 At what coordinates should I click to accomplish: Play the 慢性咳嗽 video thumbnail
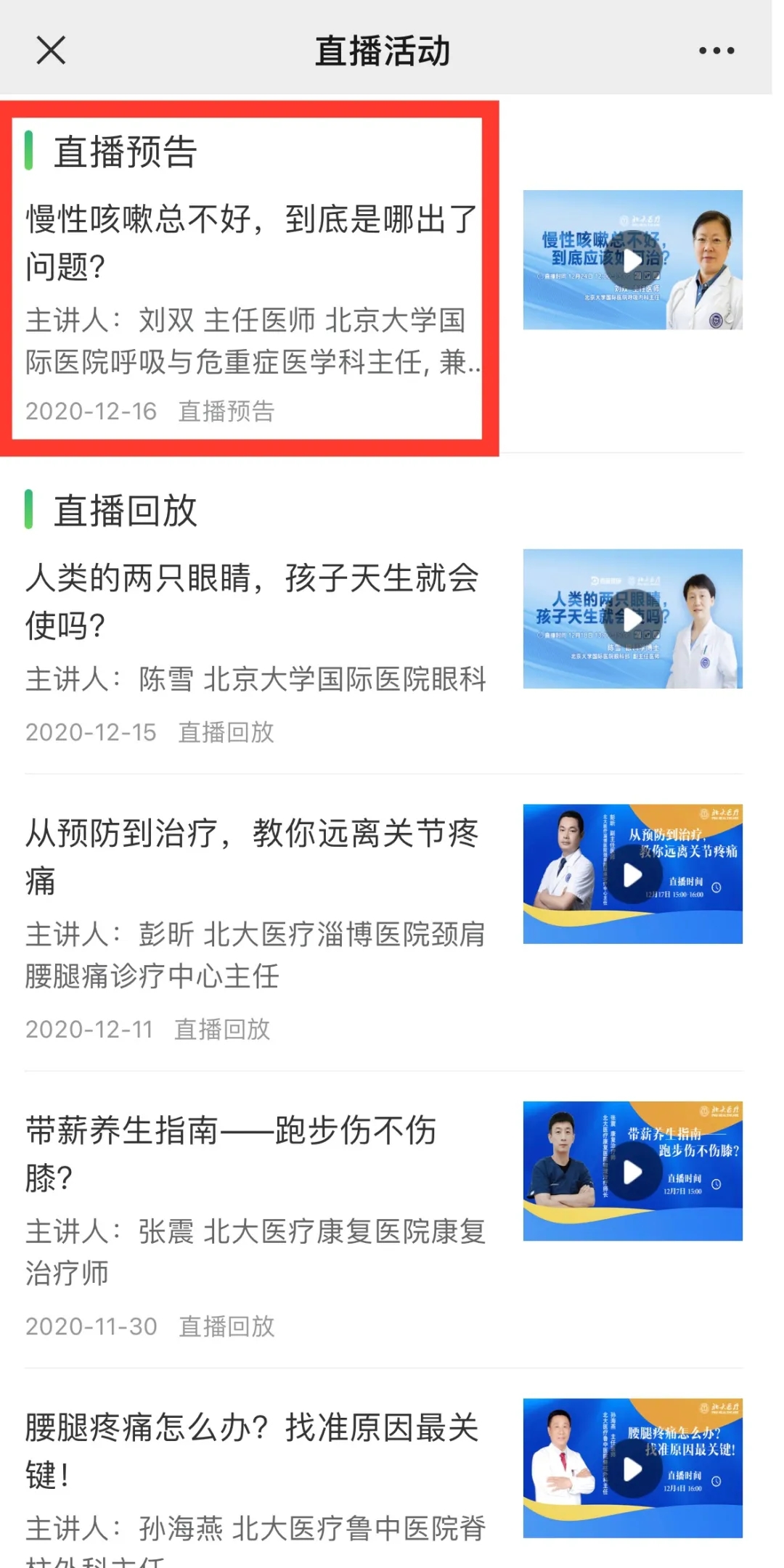pyautogui.click(x=632, y=260)
